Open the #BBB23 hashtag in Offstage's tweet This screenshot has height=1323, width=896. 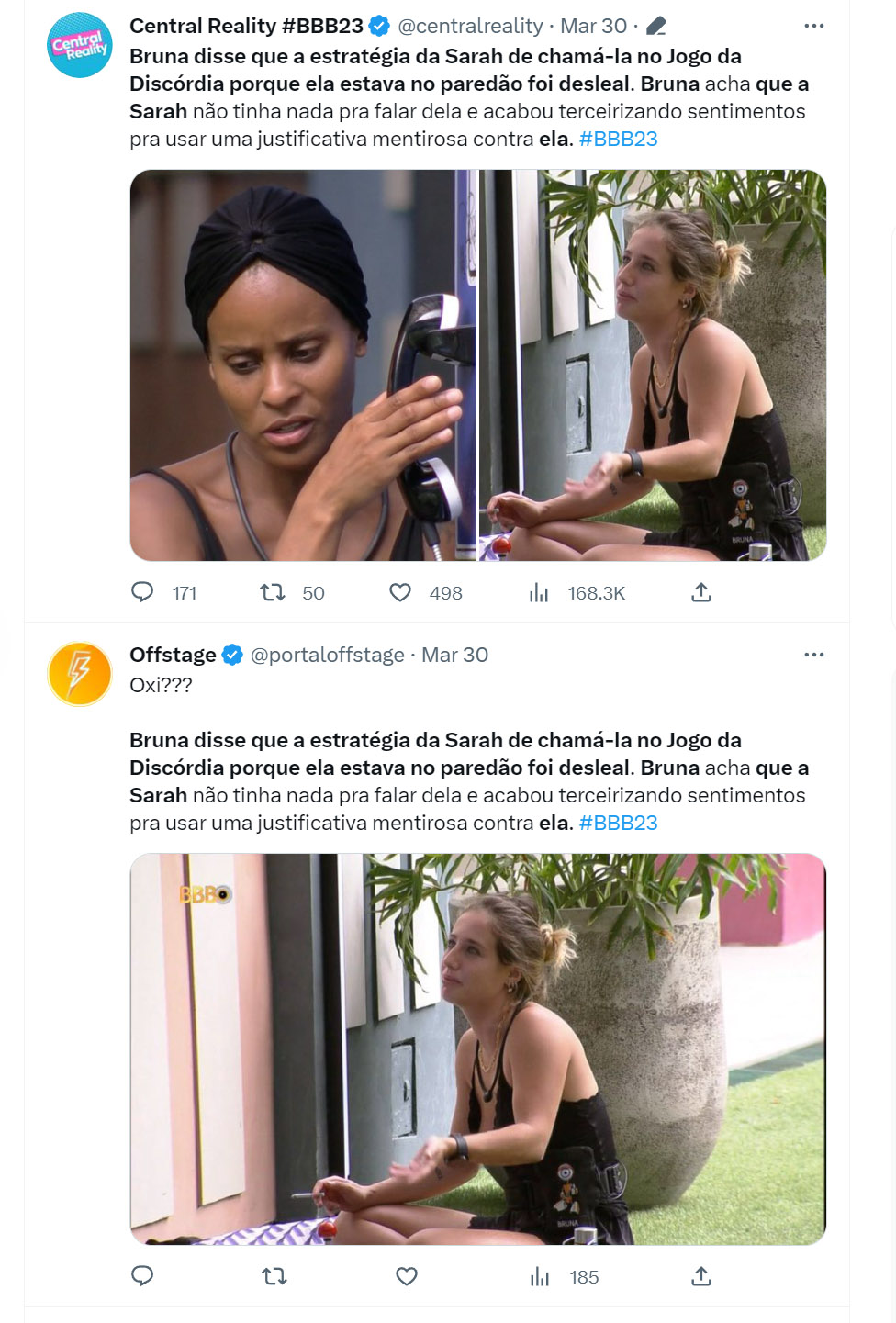pyautogui.click(x=618, y=823)
